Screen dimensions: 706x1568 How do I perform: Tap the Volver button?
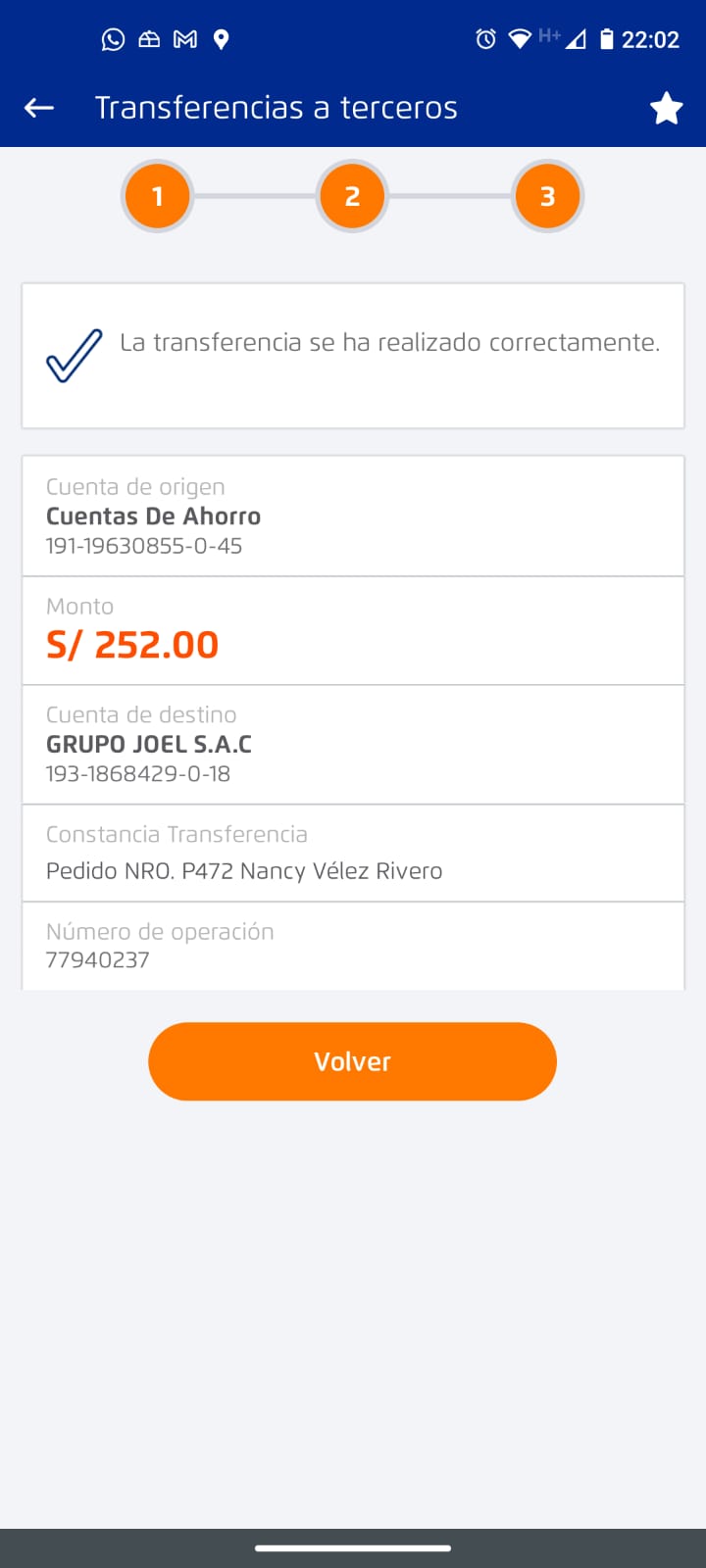click(352, 1061)
